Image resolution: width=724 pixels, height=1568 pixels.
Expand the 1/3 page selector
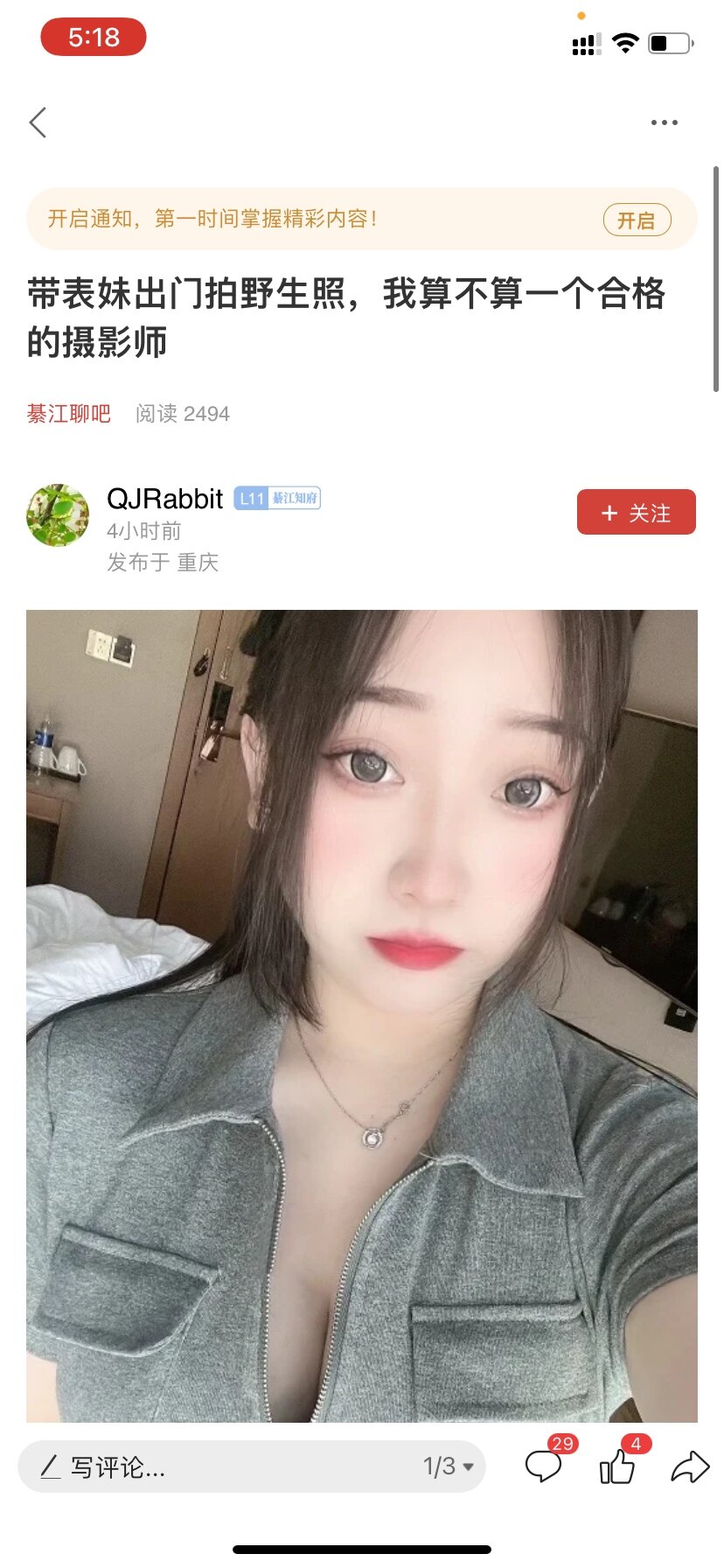click(449, 1466)
